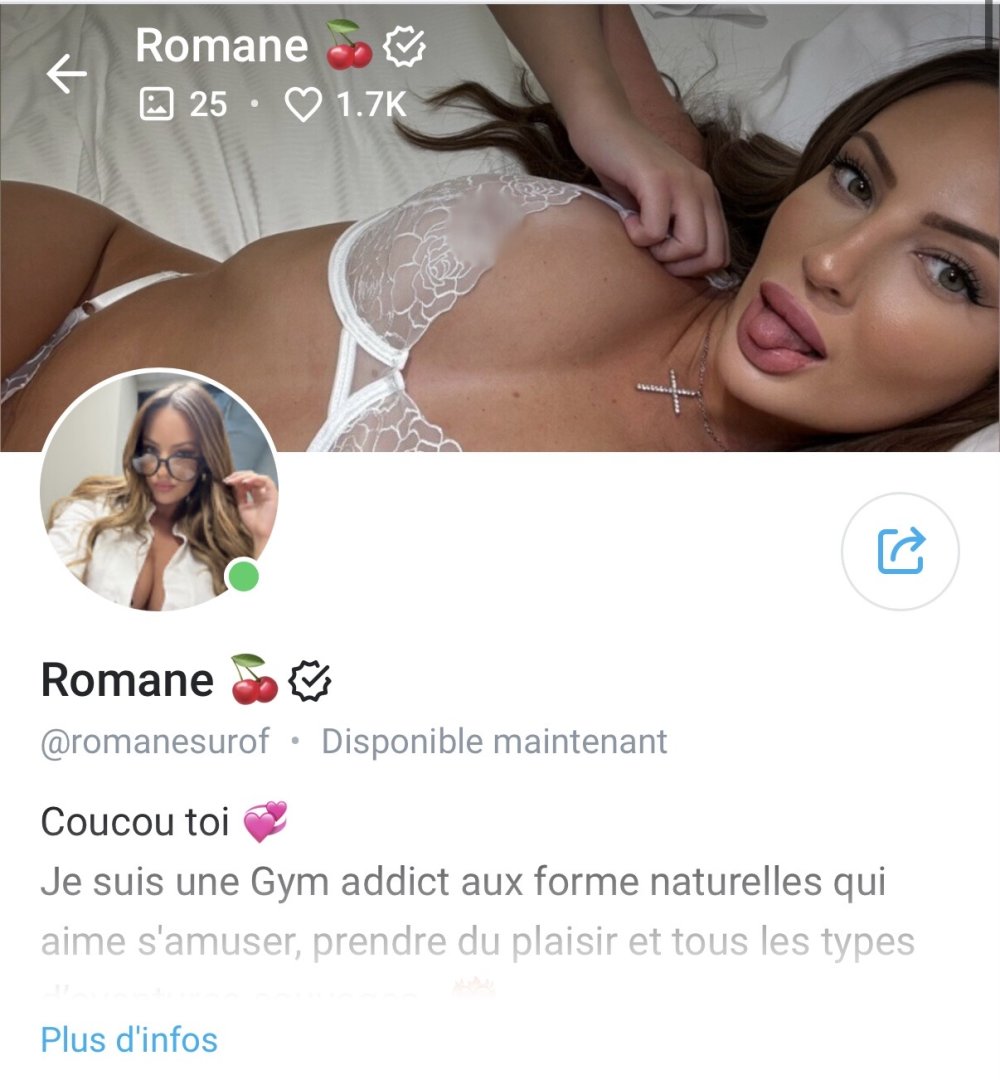Share this profile

[x=900, y=551]
